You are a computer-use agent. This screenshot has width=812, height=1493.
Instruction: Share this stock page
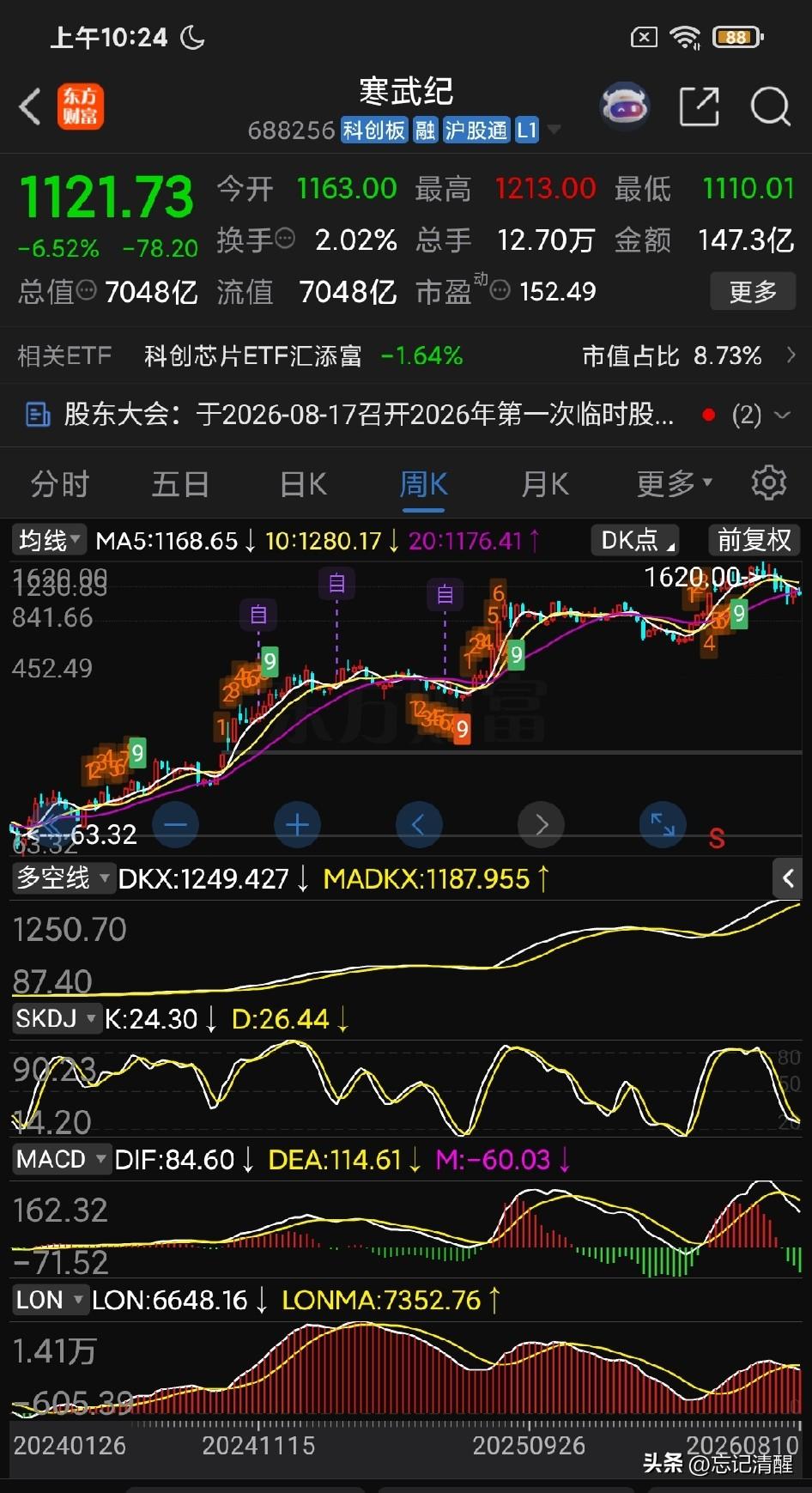(699, 106)
